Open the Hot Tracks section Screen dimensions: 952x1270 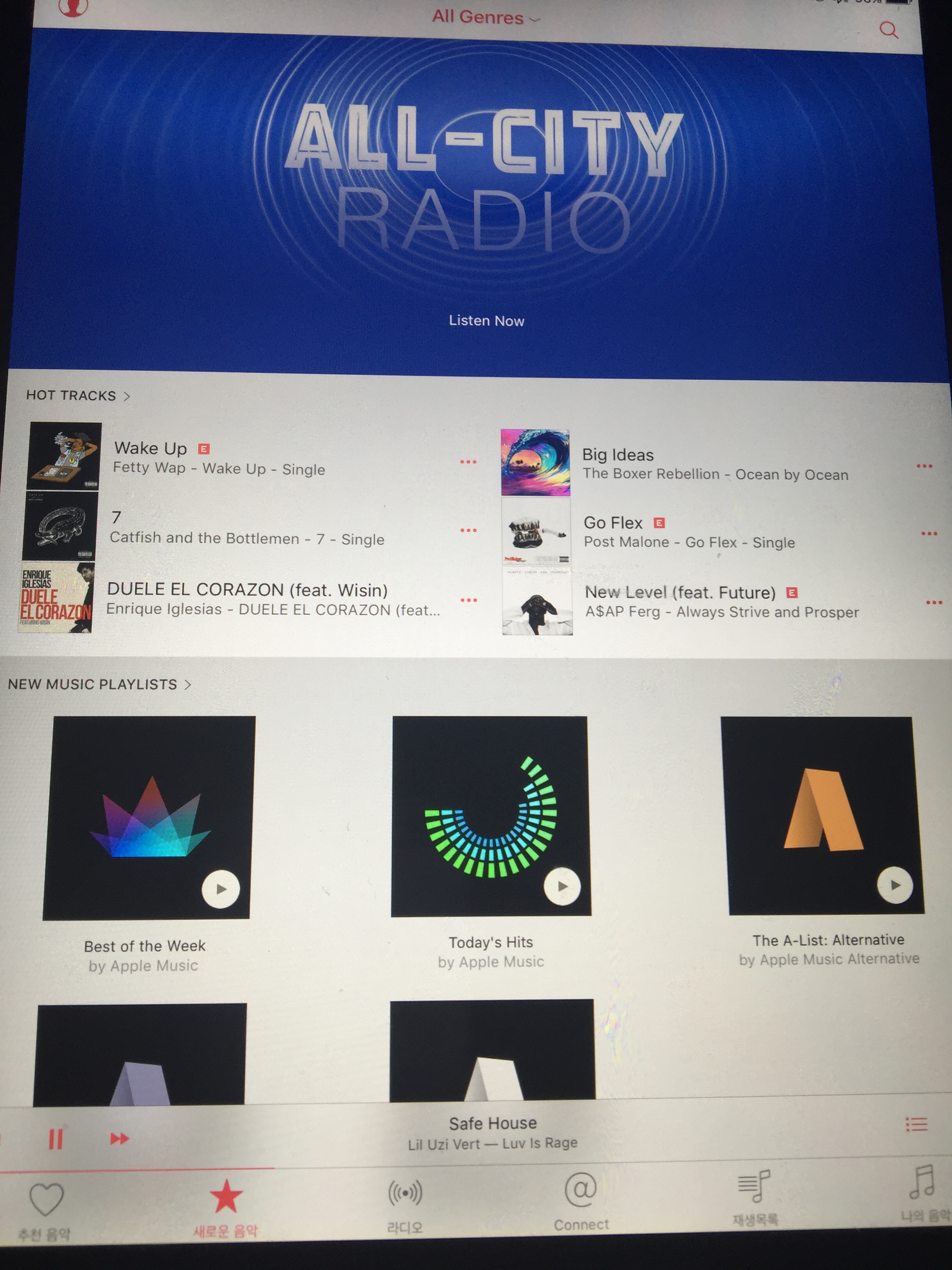(x=77, y=396)
